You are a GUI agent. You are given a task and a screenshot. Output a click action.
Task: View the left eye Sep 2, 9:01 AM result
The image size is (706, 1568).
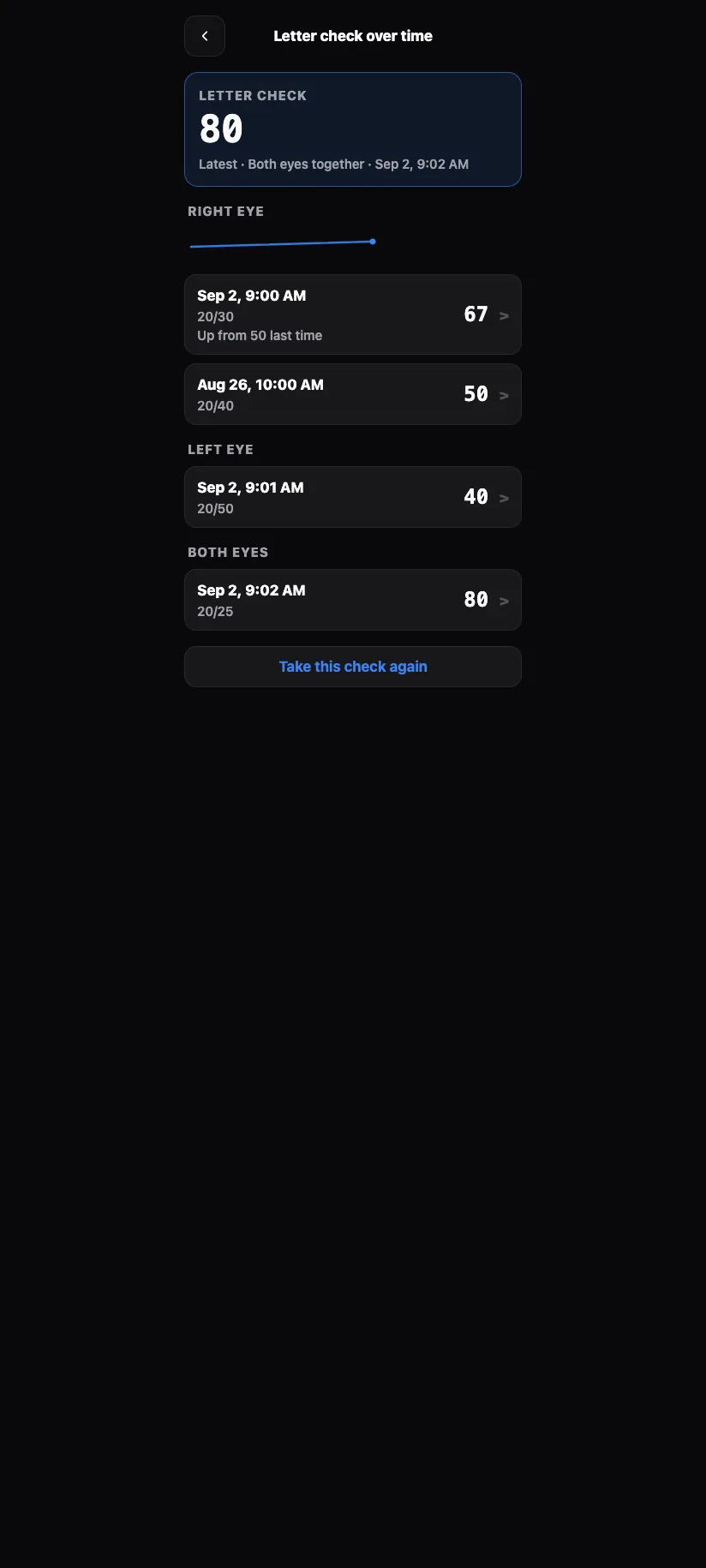coord(353,497)
